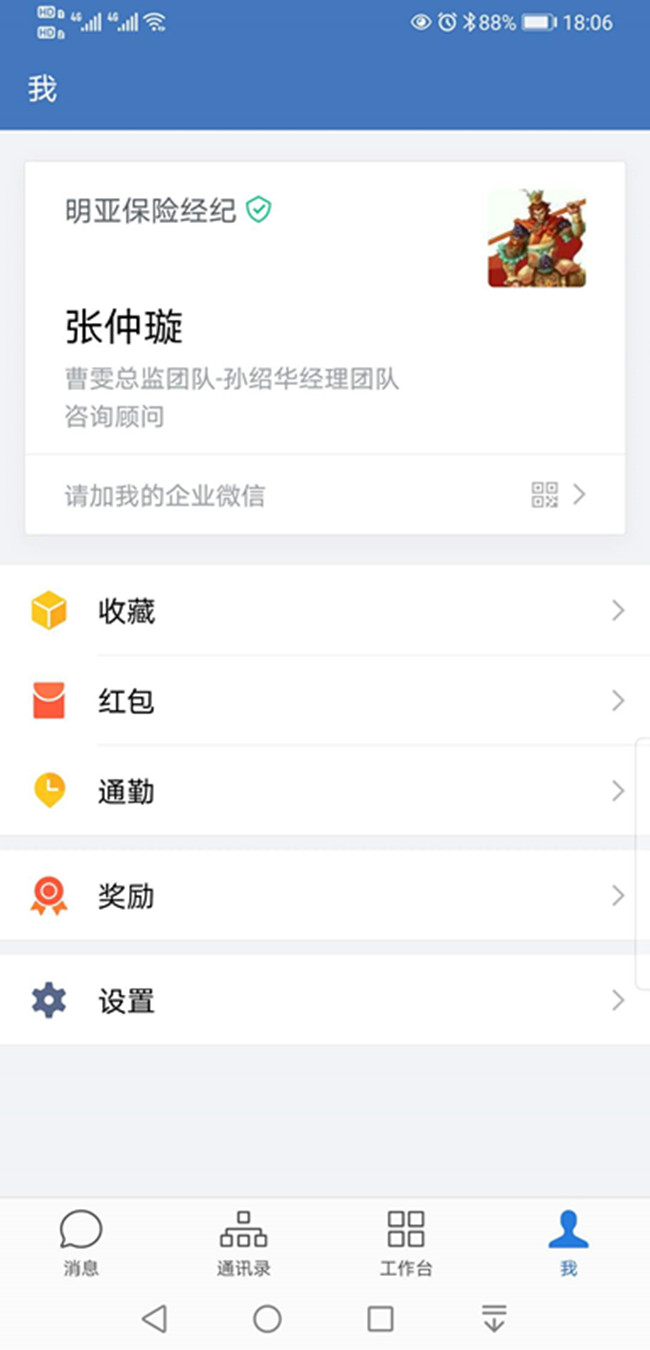
Task: Go back using system back button
Action: click(154, 1319)
